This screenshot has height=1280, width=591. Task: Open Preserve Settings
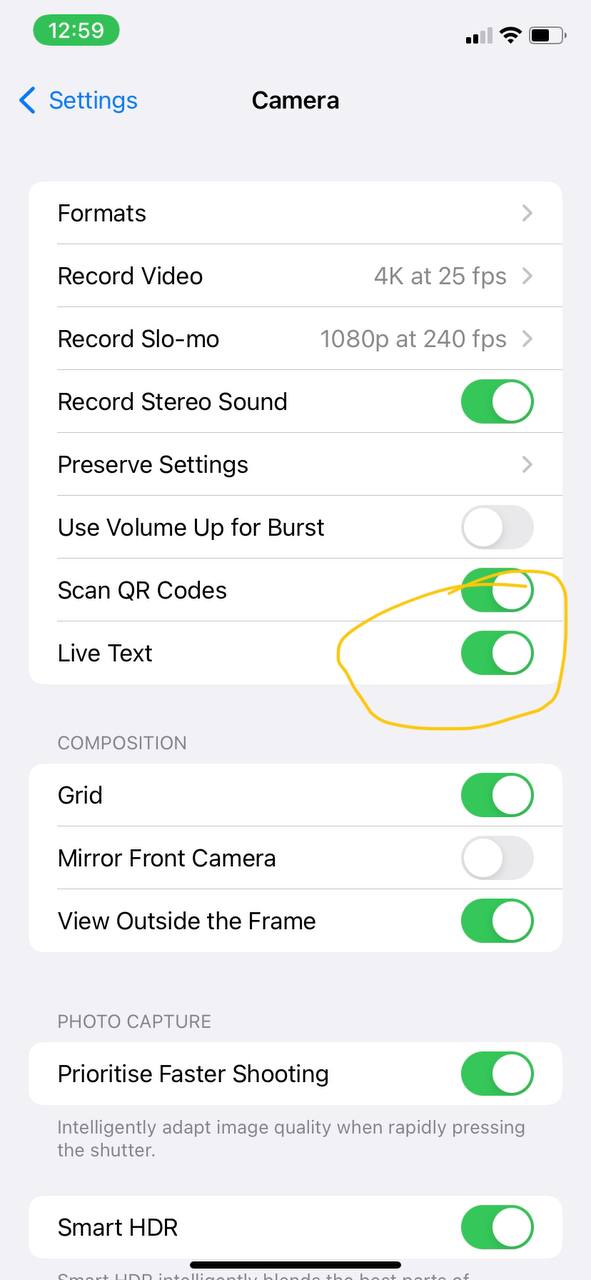click(295, 465)
